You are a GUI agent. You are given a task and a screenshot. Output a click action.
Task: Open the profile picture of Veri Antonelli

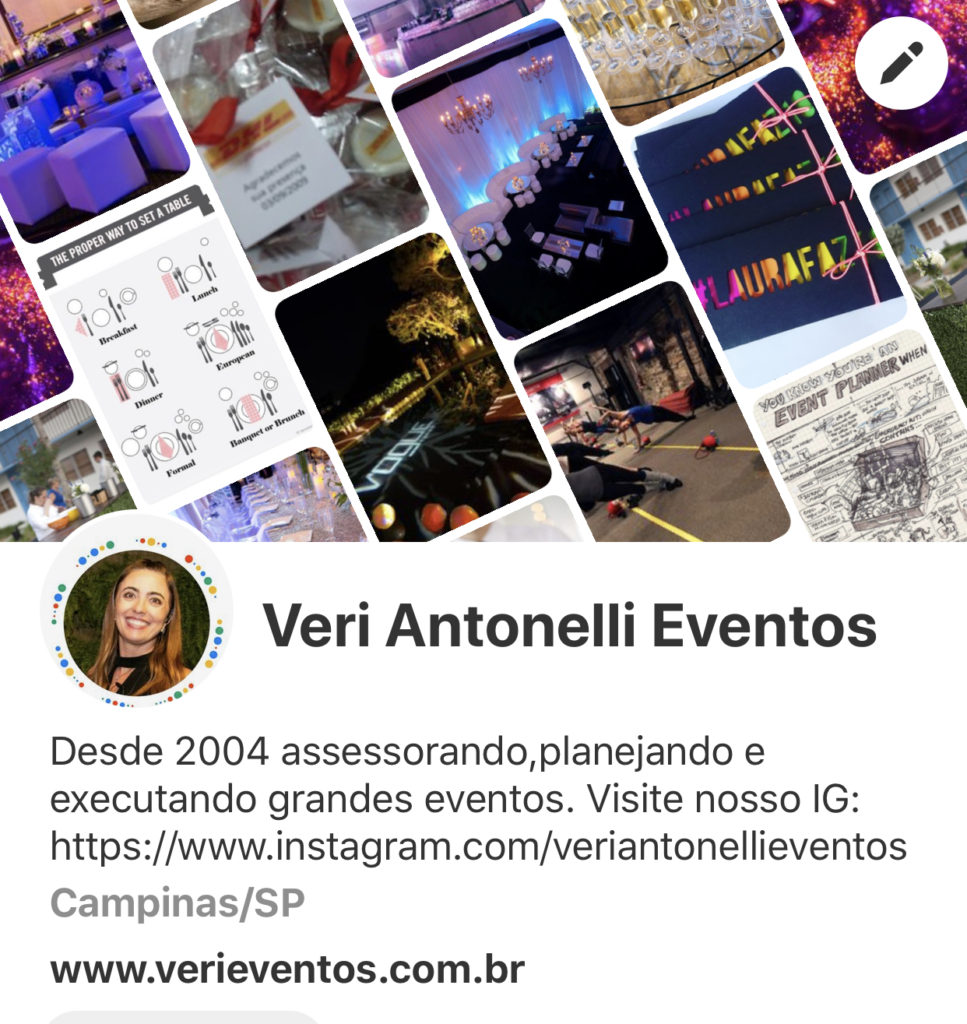coord(137,627)
